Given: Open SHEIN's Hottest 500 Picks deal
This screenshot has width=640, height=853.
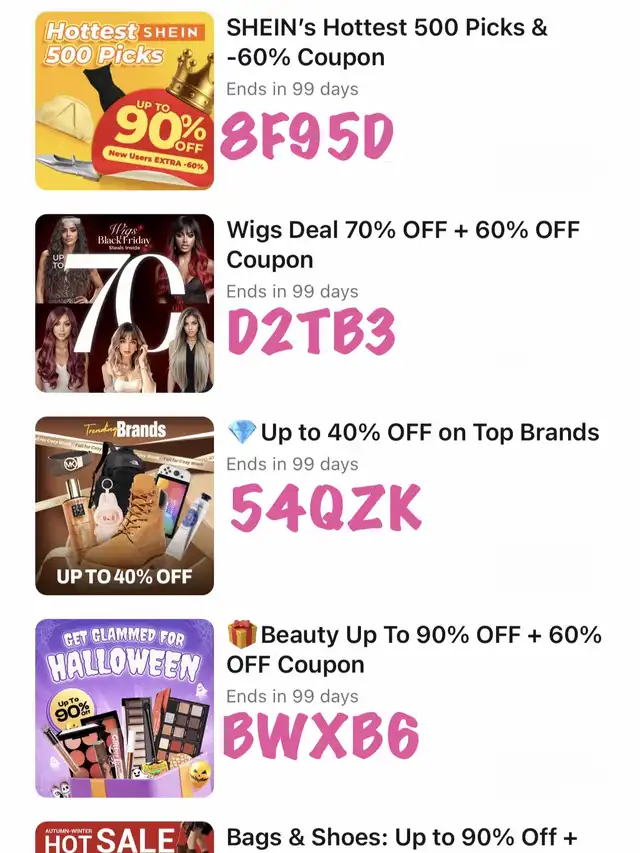Looking at the screenshot, I should (x=386, y=42).
